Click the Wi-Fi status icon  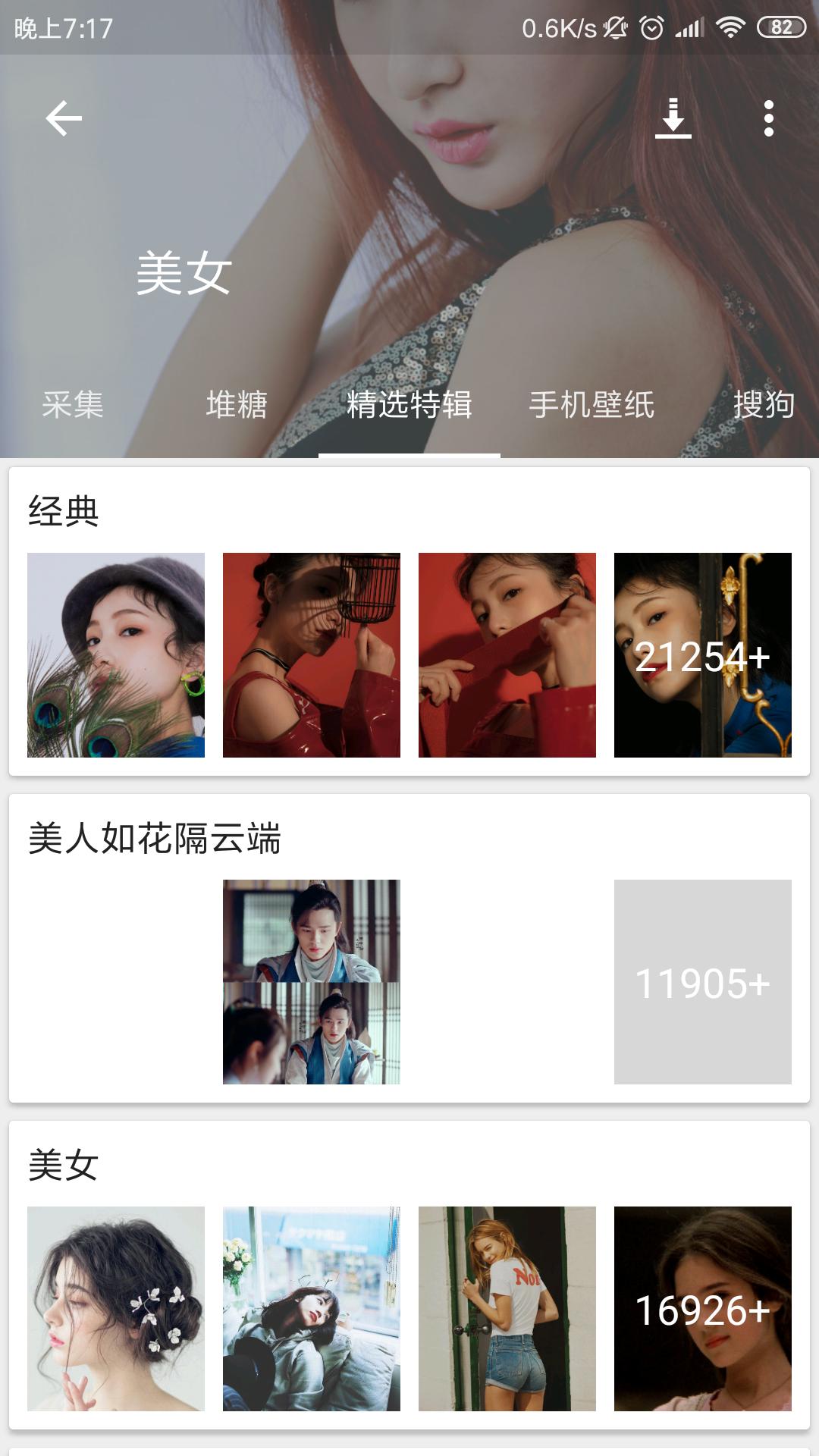click(729, 24)
